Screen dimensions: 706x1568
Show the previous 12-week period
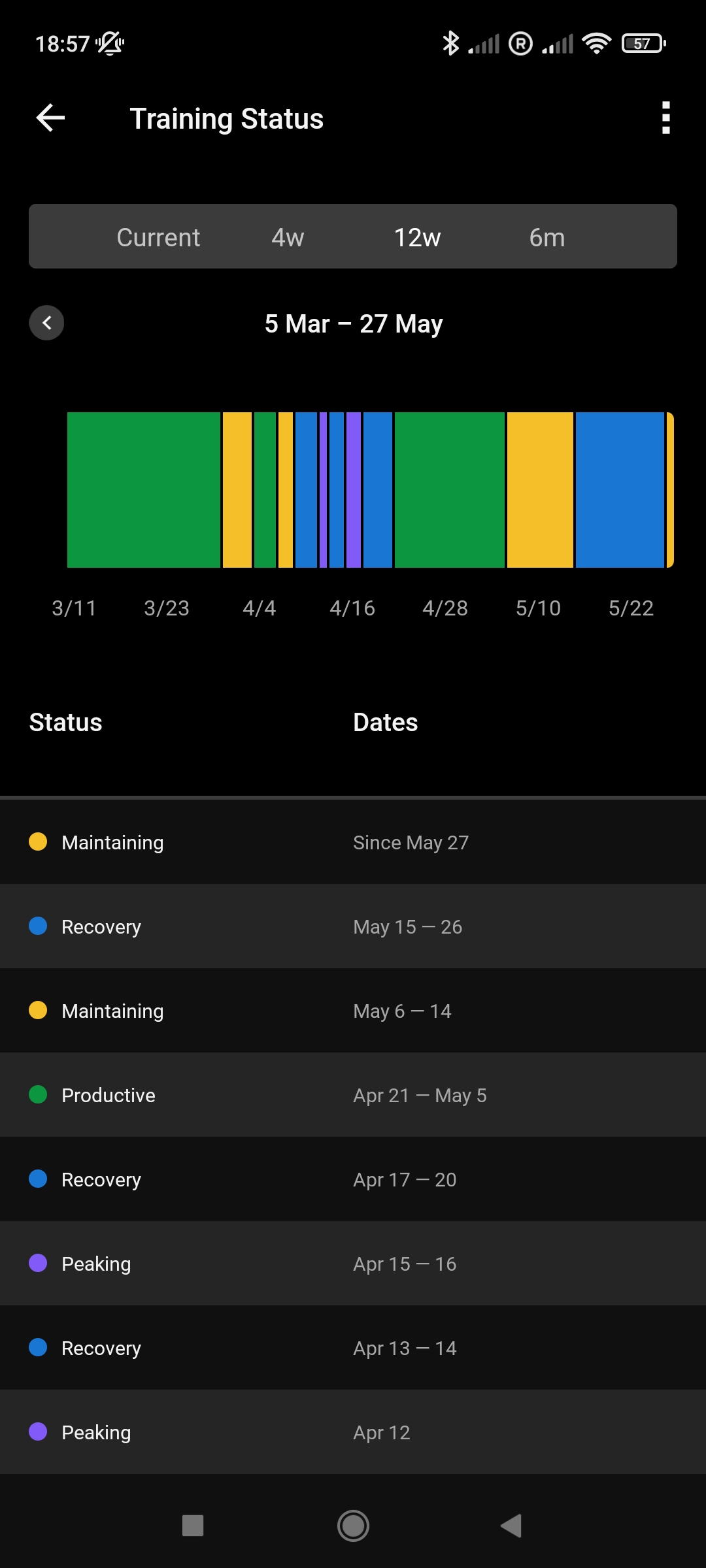coord(46,323)
